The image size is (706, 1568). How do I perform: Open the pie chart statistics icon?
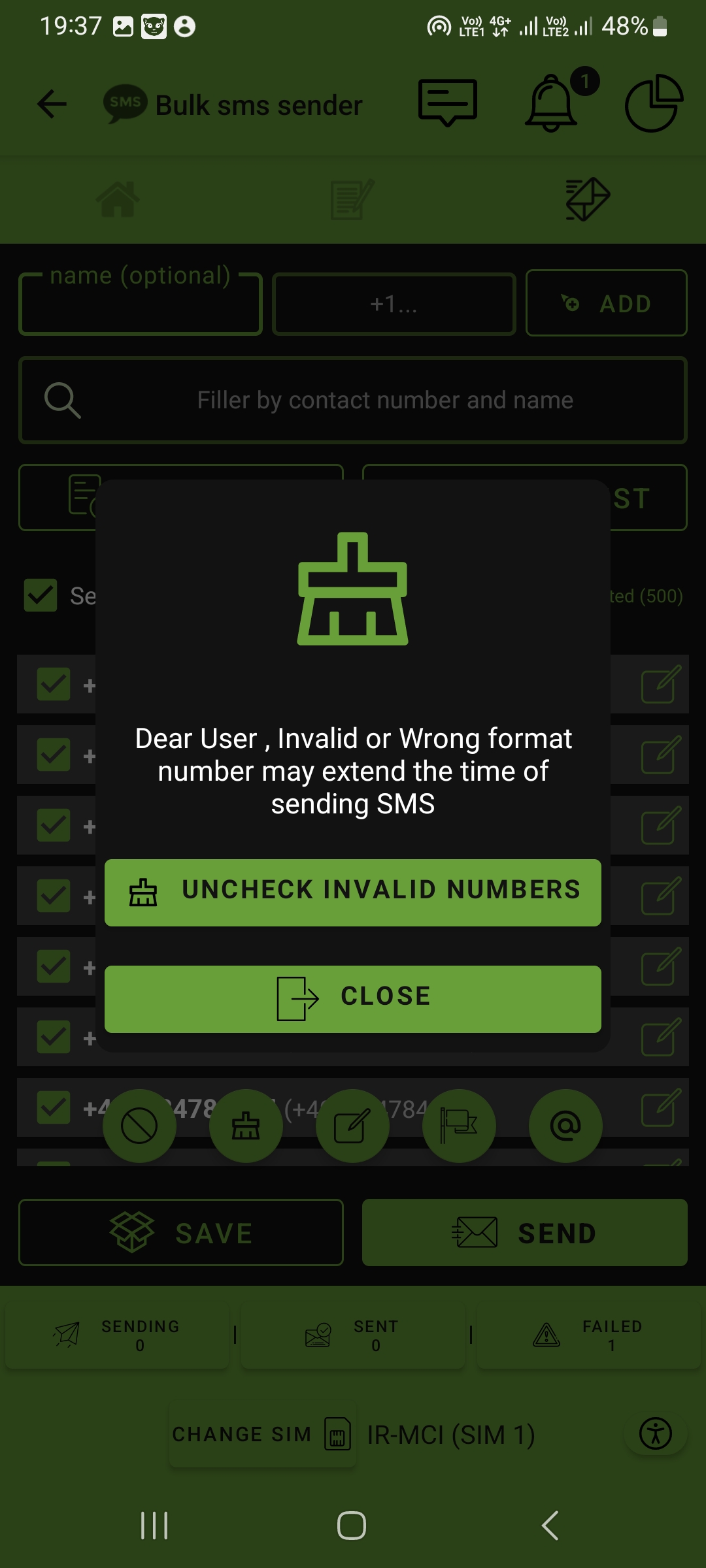point(654,103)
